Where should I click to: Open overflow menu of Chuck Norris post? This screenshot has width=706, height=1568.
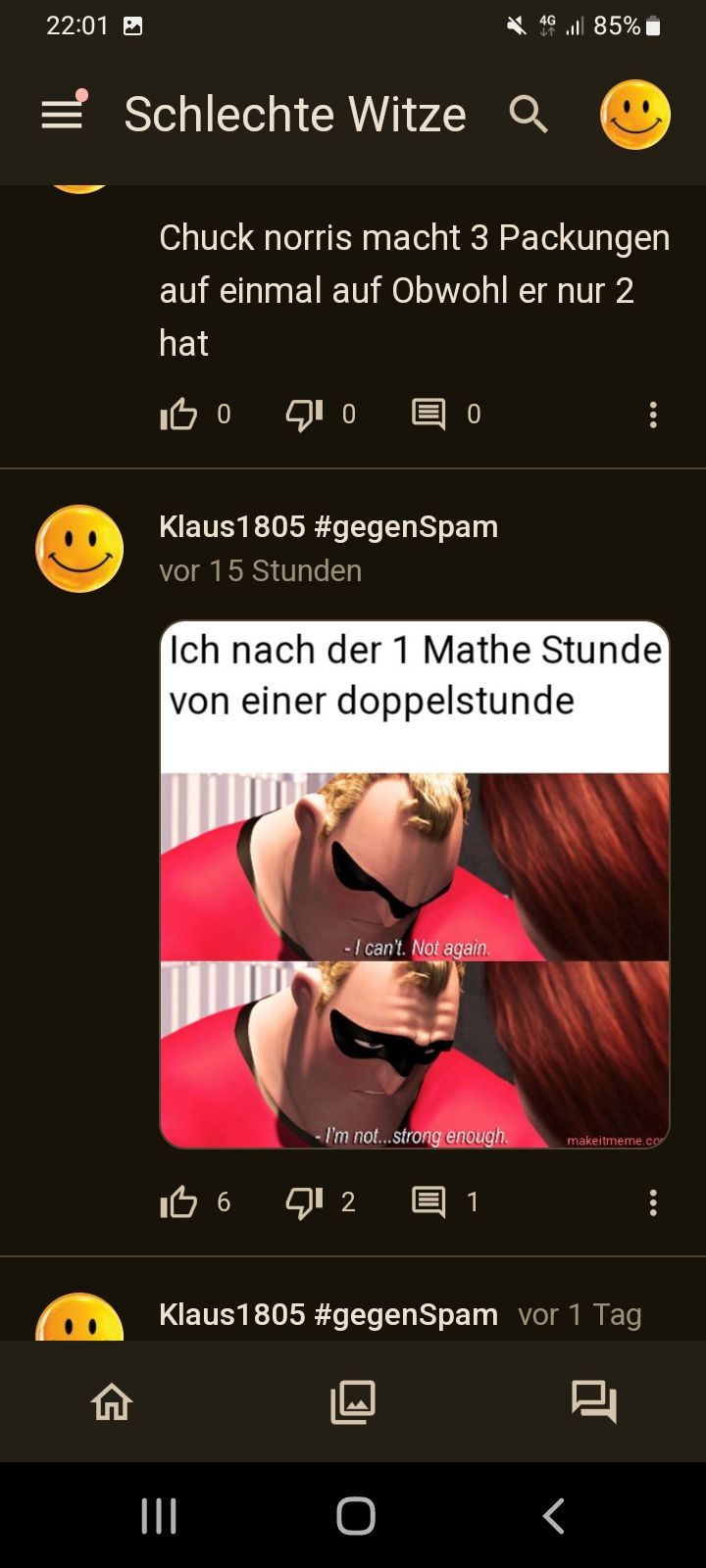[653, 415]
